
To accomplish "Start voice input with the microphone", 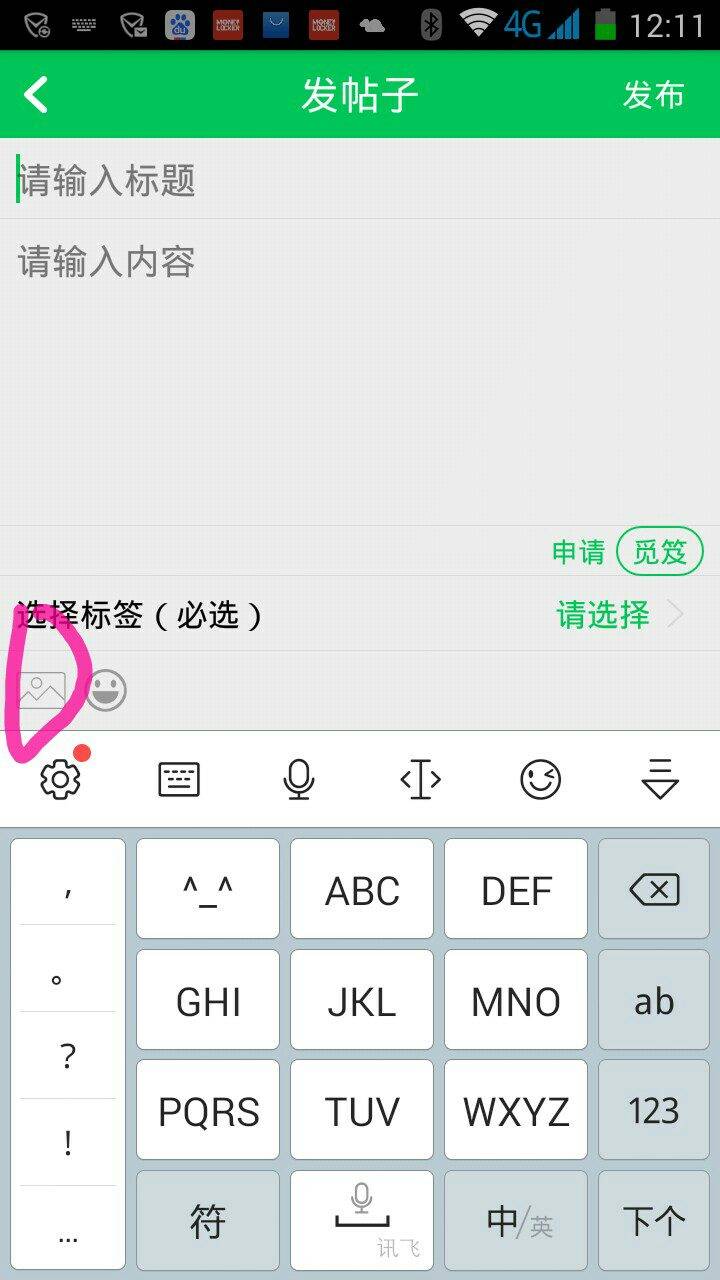I will click(x=299, y=779).
